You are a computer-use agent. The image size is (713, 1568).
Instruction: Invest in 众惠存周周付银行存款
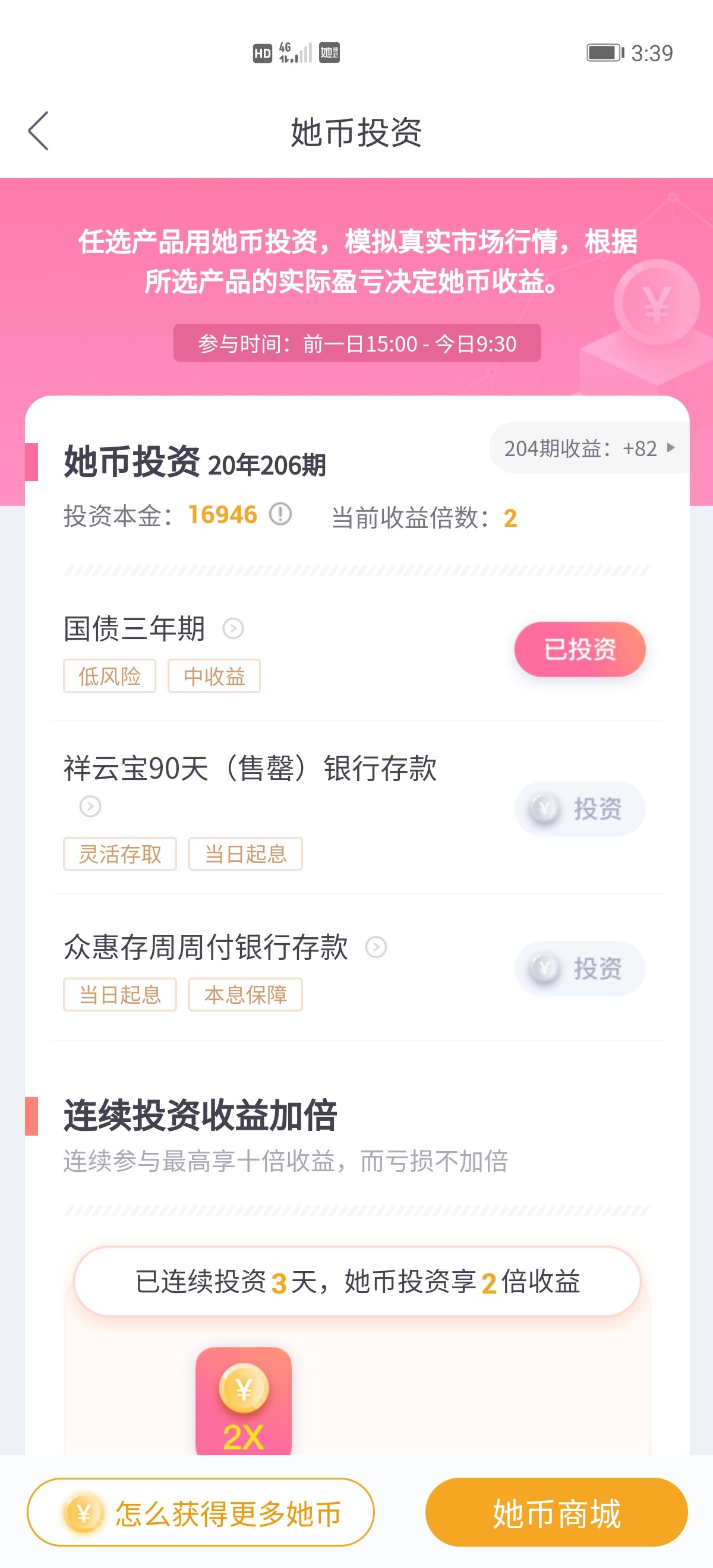pyautogui.click(x=580, y=969)
